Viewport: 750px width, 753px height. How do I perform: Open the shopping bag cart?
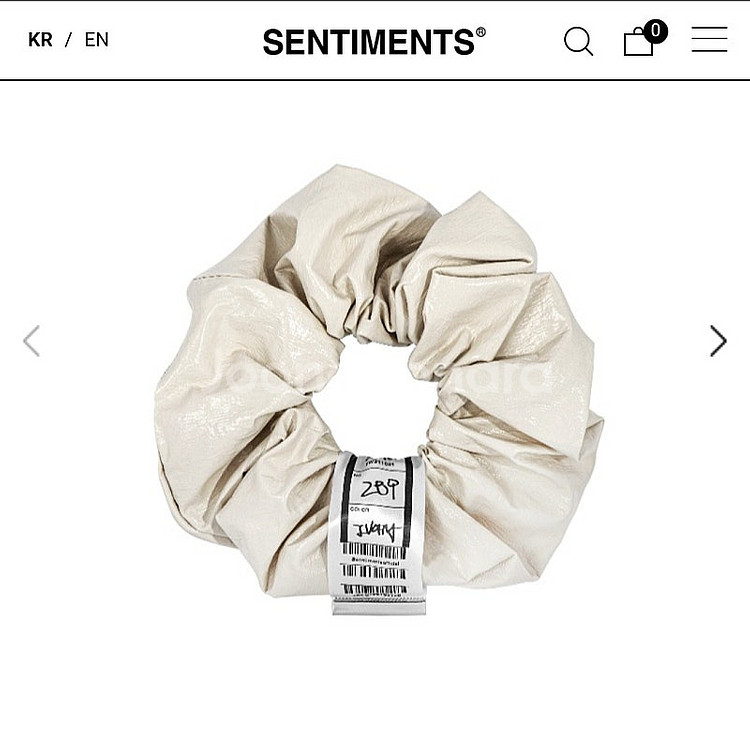tap(640, 41)
